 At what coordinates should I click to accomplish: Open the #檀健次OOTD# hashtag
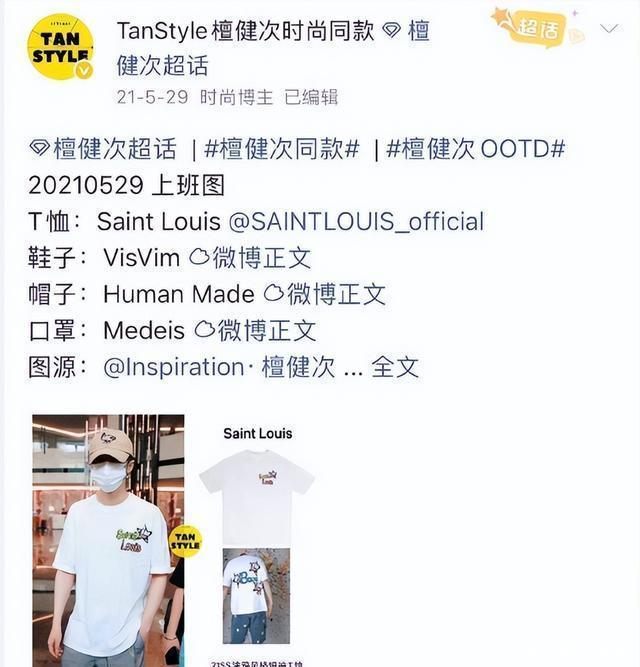476,149
